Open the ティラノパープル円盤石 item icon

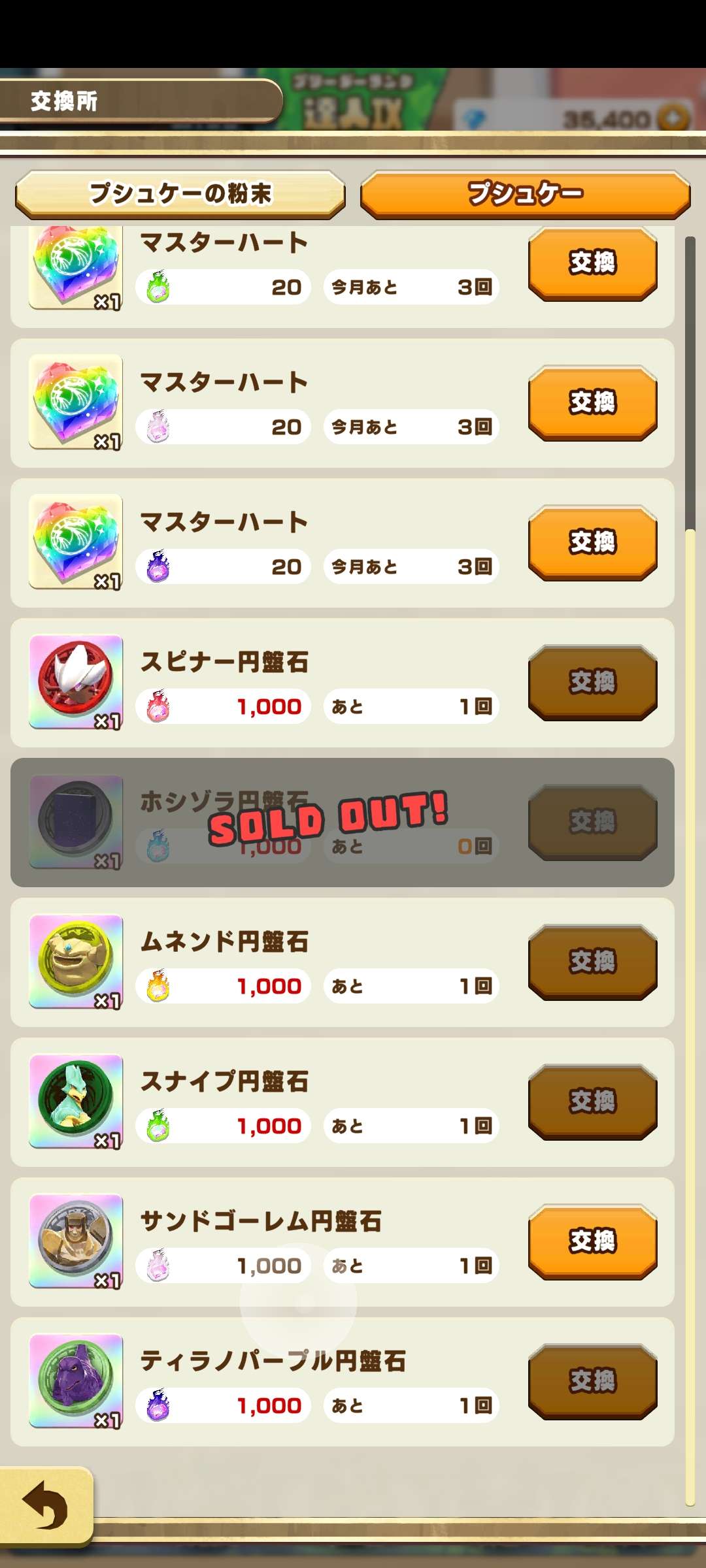pos(76,1380)
